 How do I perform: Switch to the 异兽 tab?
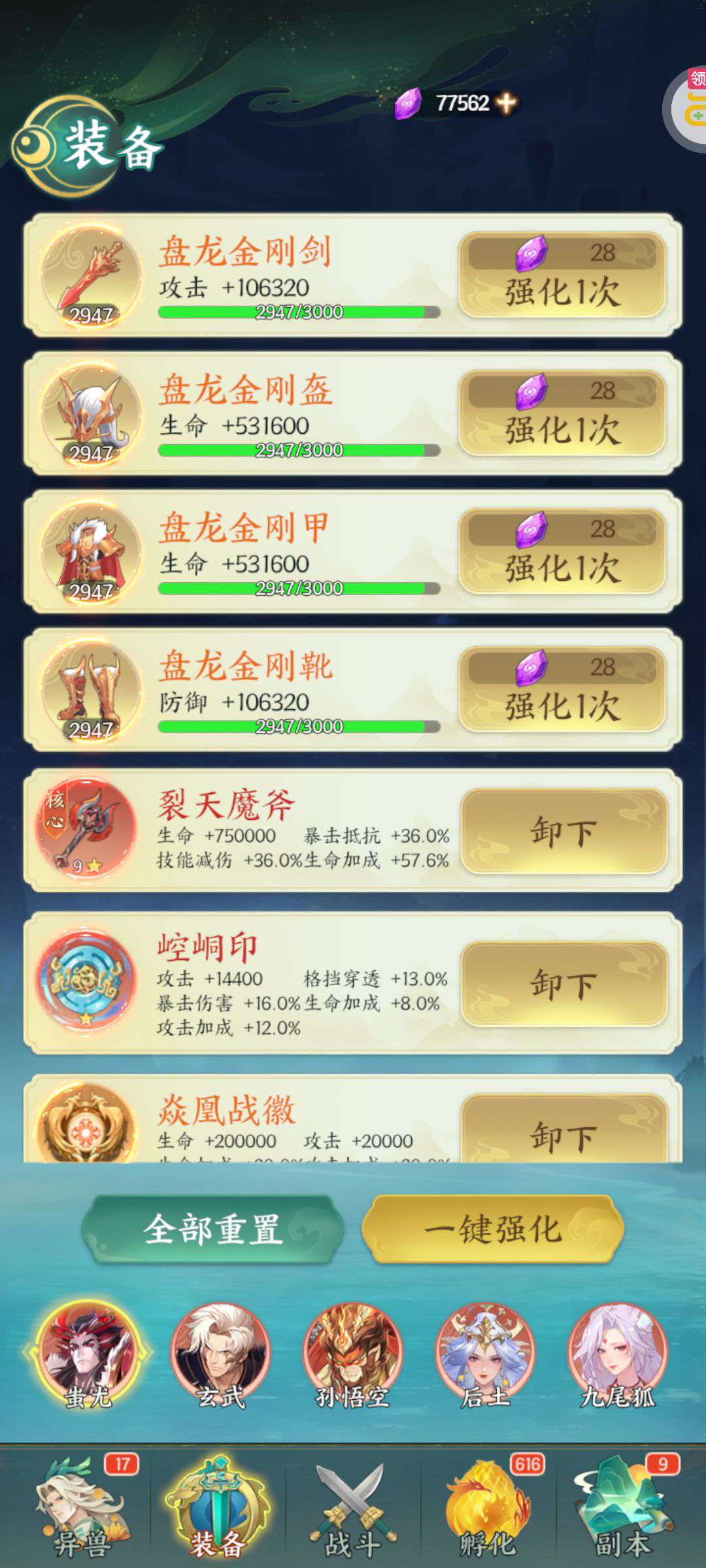[82, 1508]
